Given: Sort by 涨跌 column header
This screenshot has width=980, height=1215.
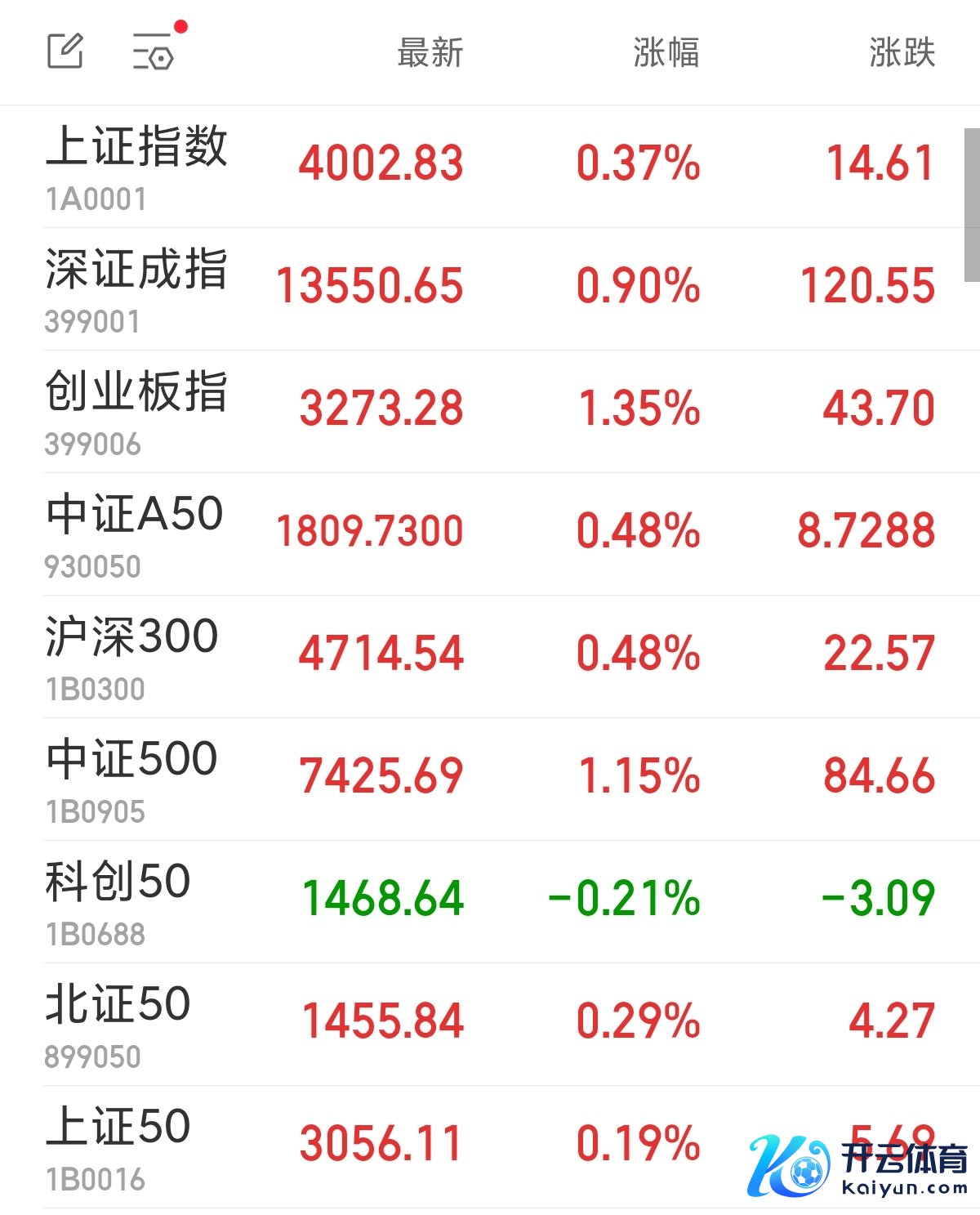Looking at the screenshot, I should pos(902,53).
